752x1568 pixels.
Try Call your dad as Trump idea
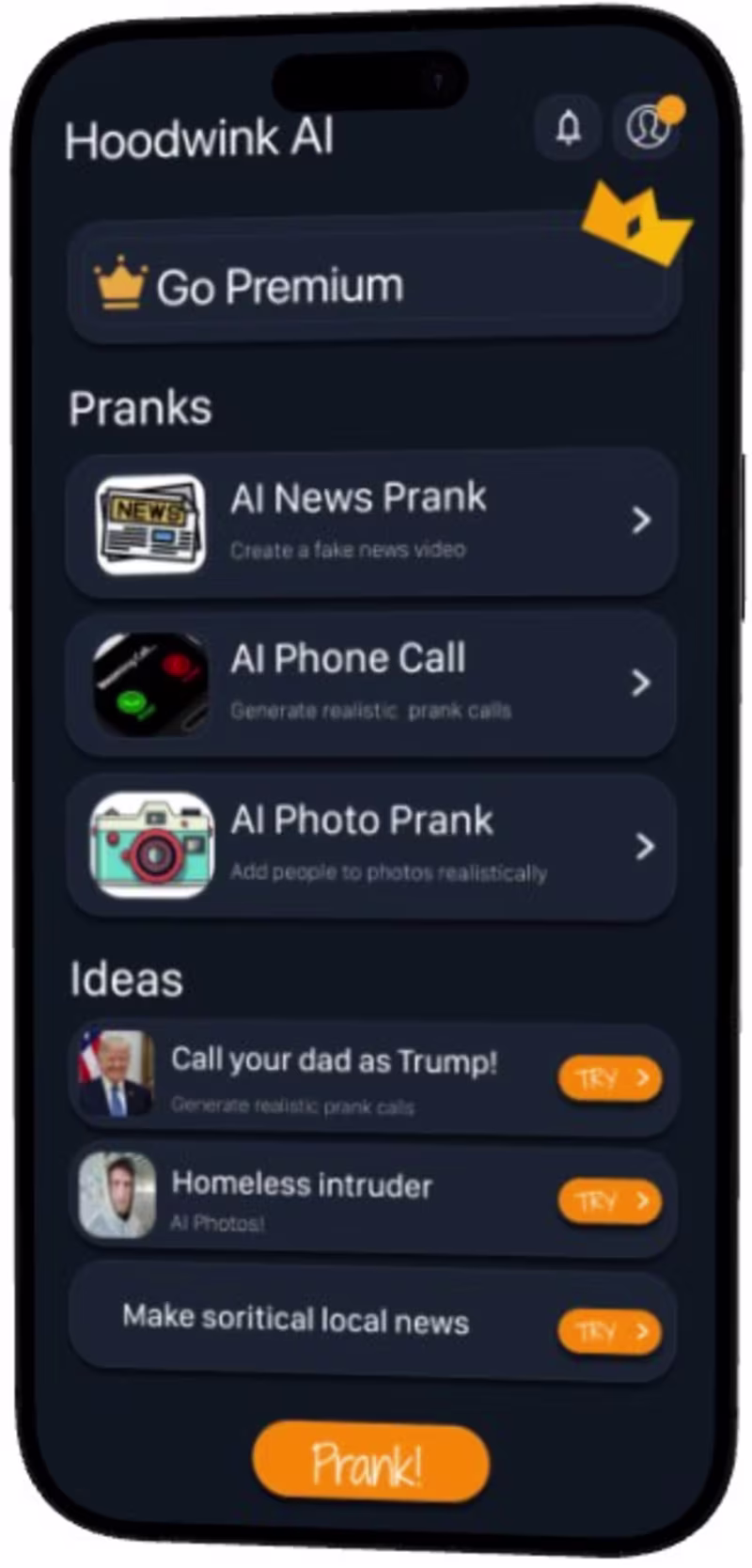coord(610,1078)
